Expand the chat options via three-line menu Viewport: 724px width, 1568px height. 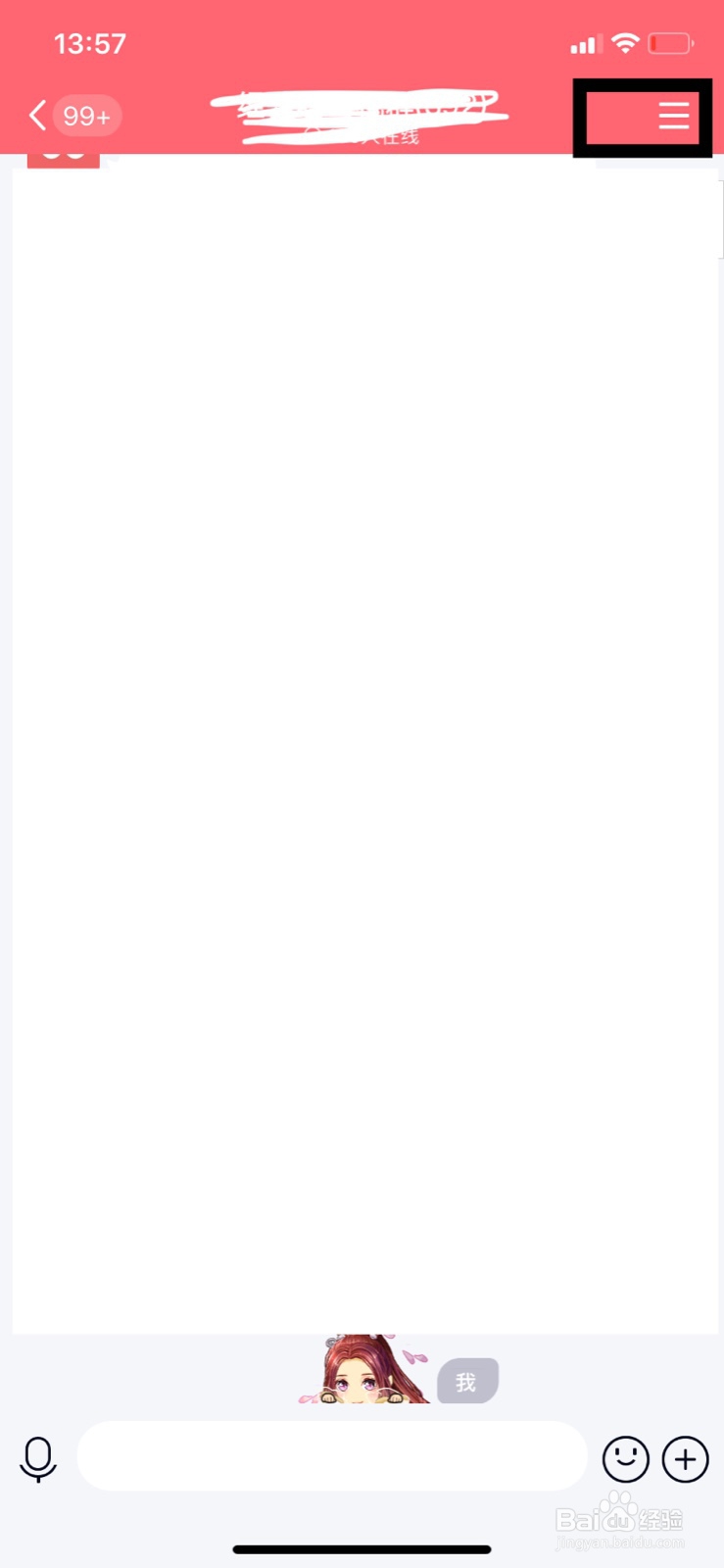(674, 116)
